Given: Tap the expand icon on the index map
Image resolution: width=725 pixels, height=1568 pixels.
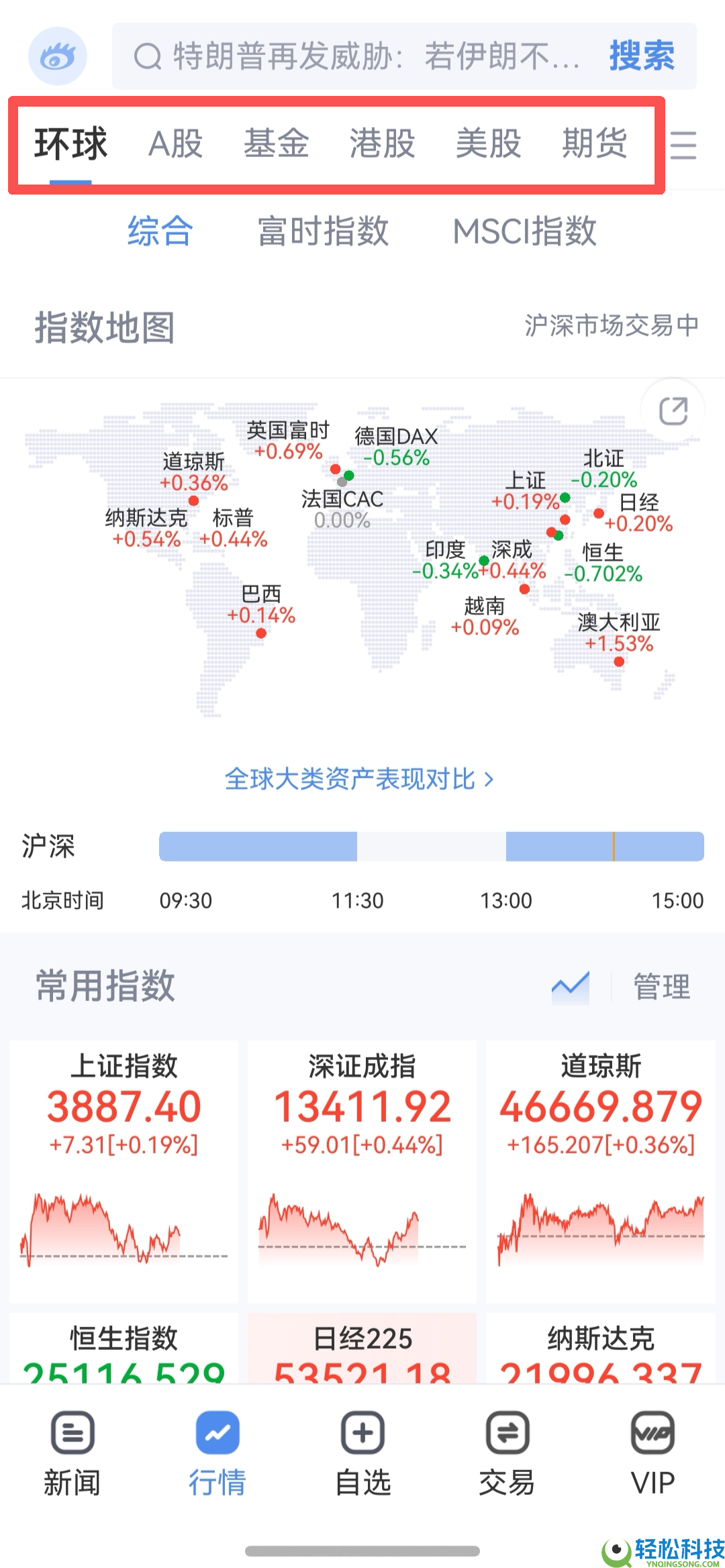Looking at the screenshot, I should (x=674, y=409).
